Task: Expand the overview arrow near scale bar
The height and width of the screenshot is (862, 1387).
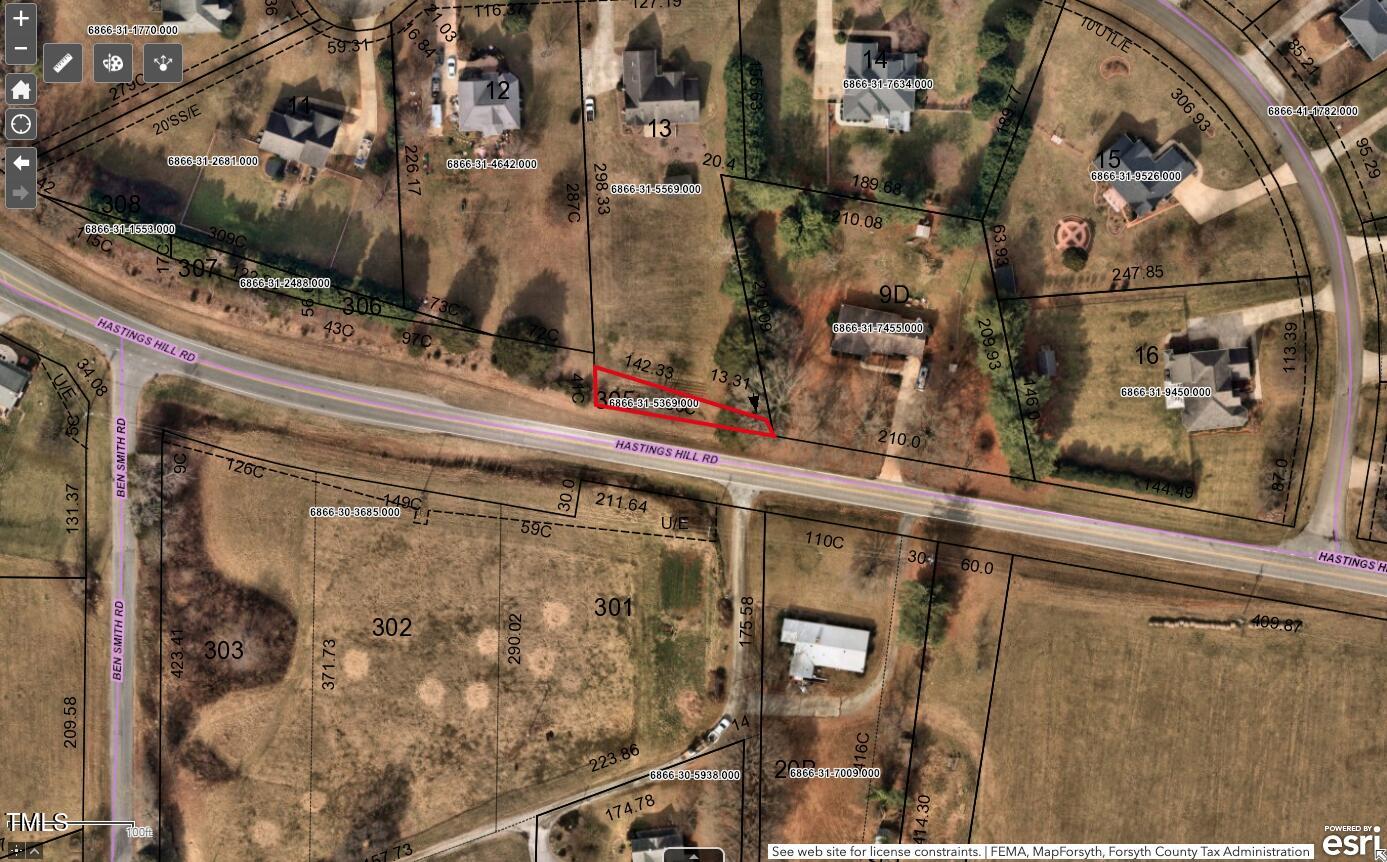Action: coord(36,850)
